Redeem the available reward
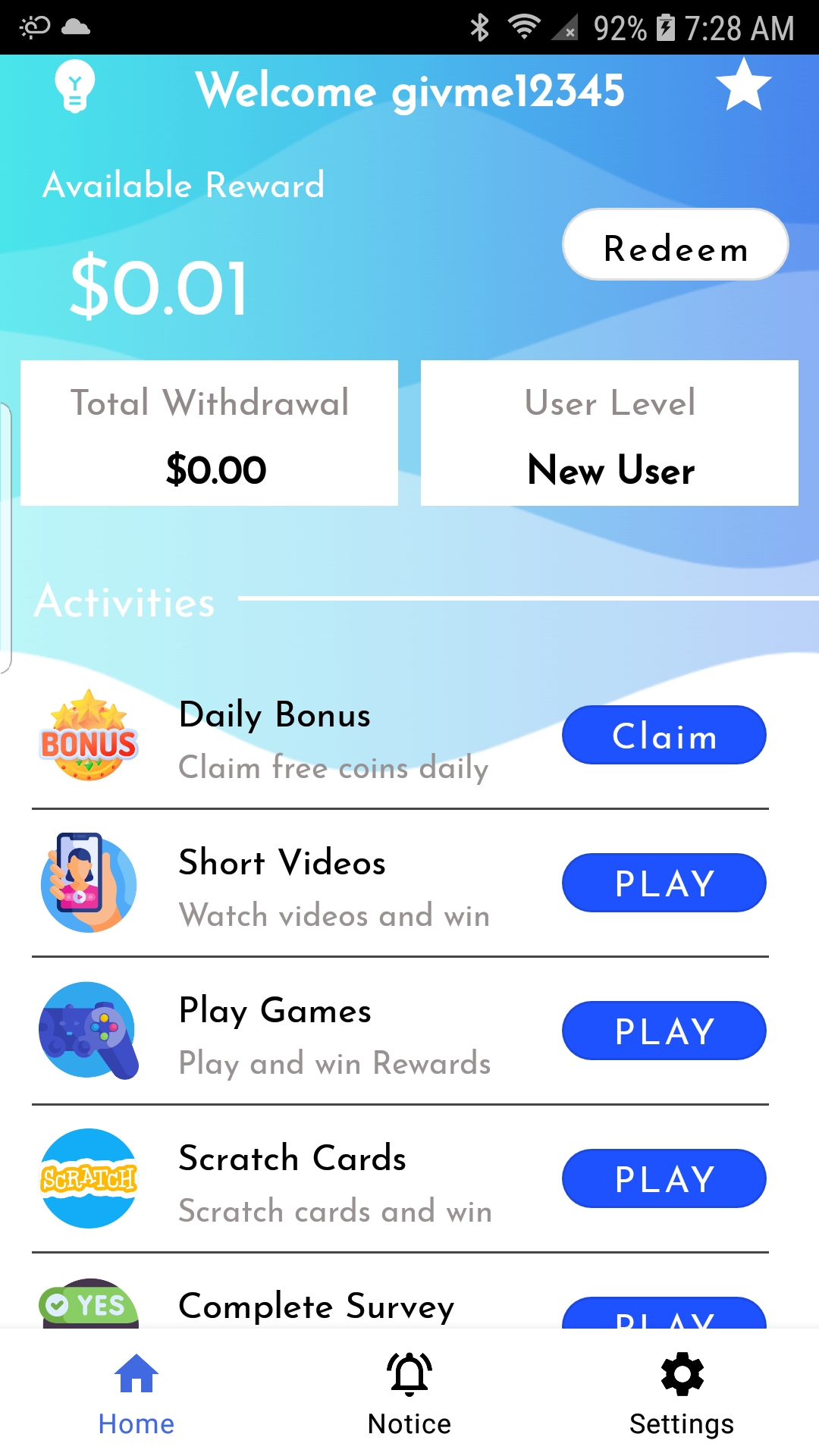The width and height of the screenshot is (819, 1456). tap(675, 245)
